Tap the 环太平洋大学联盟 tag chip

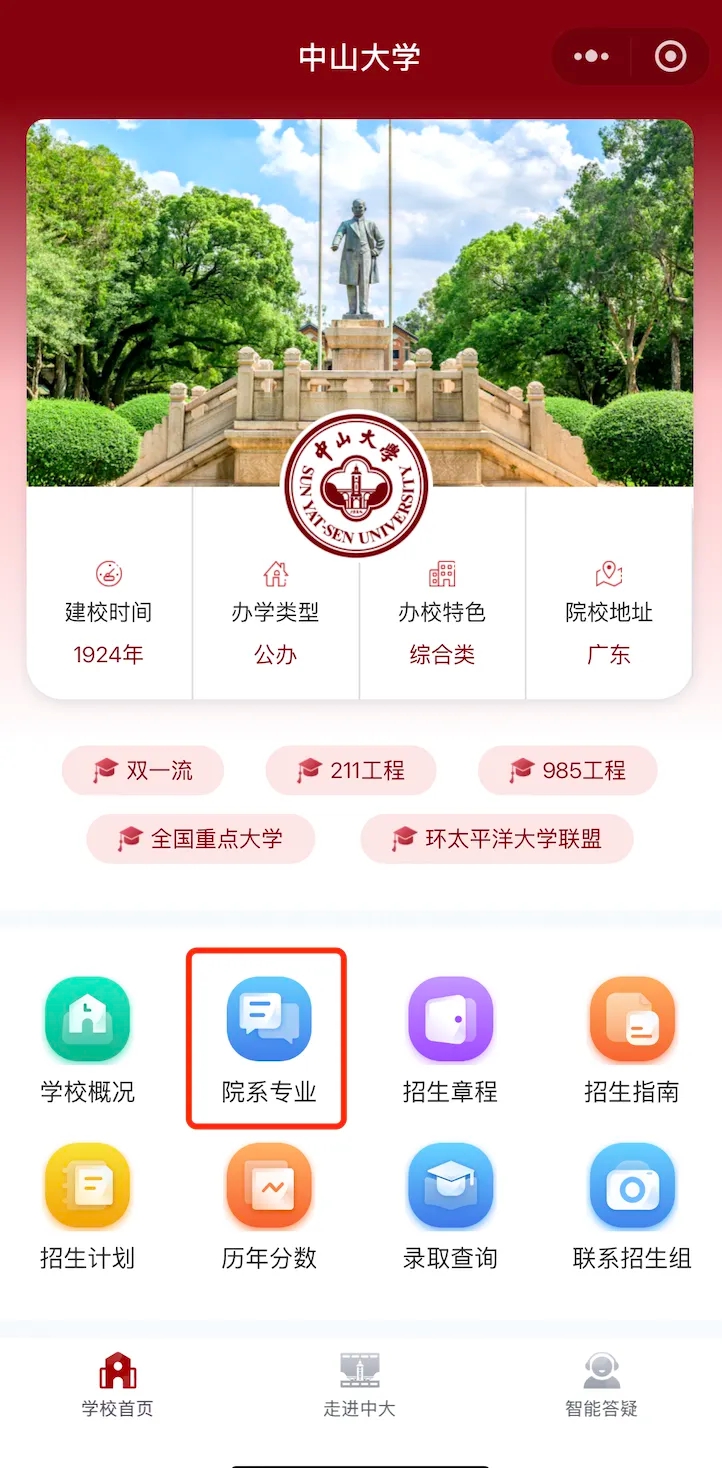[x=497, y=838]
